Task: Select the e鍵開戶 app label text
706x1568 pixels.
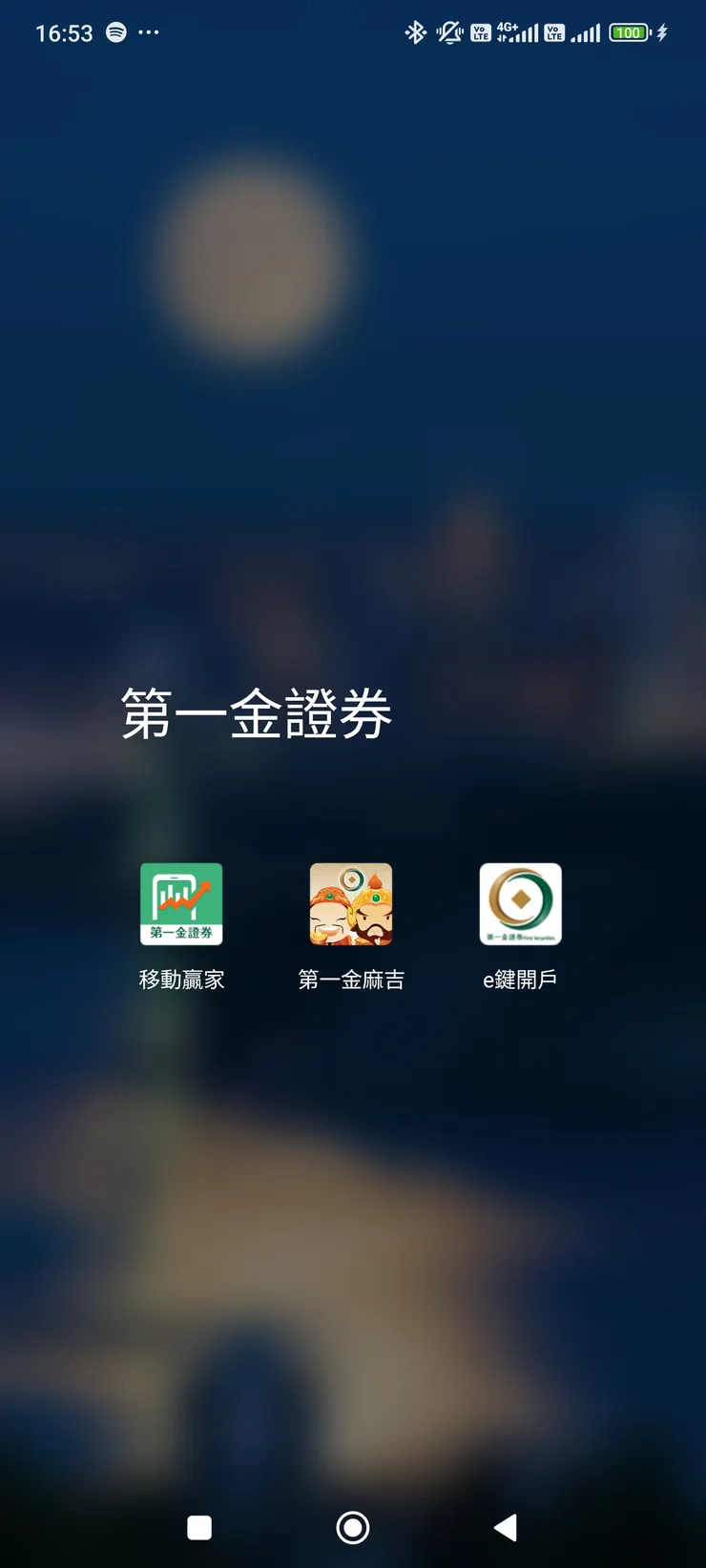Action: (520, 979)
